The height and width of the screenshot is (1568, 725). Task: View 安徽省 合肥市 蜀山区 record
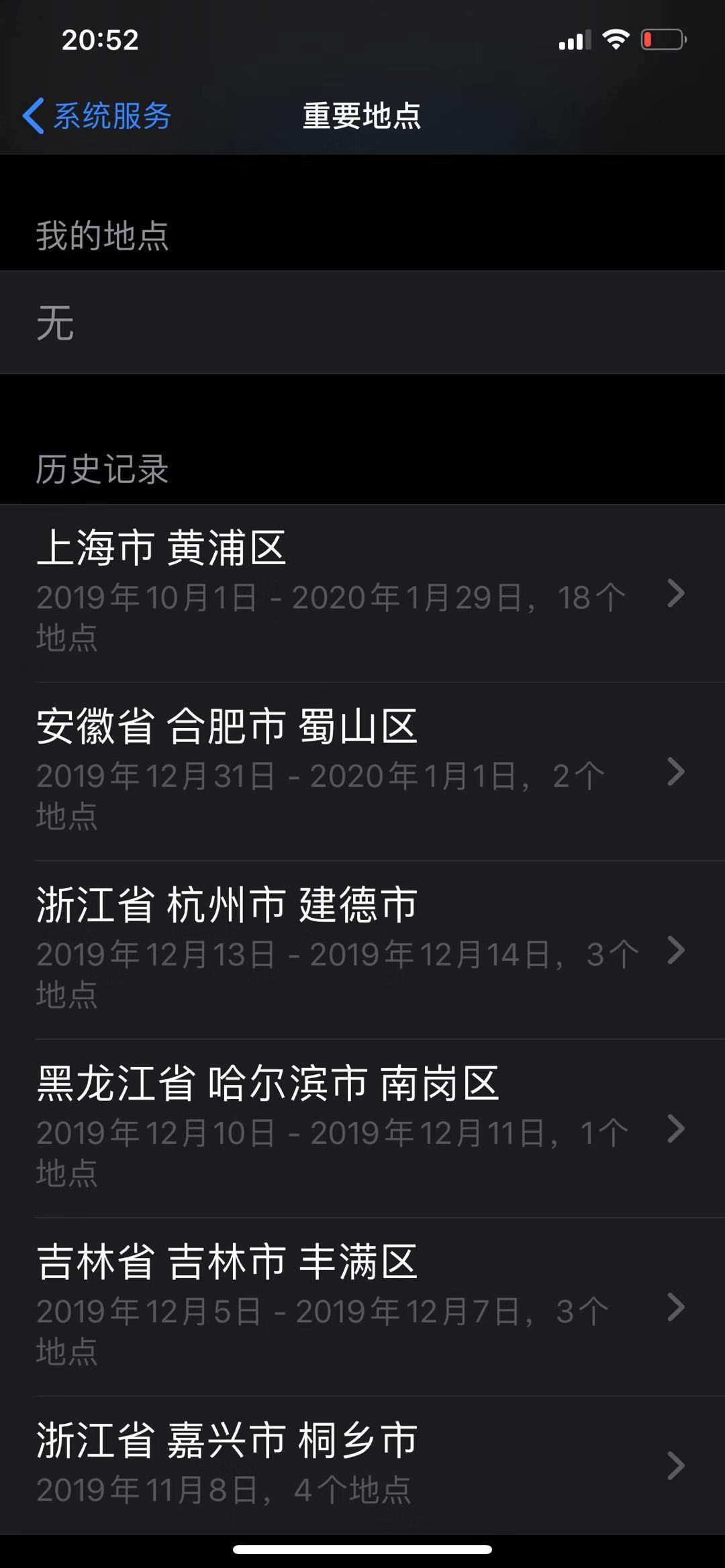362,772
